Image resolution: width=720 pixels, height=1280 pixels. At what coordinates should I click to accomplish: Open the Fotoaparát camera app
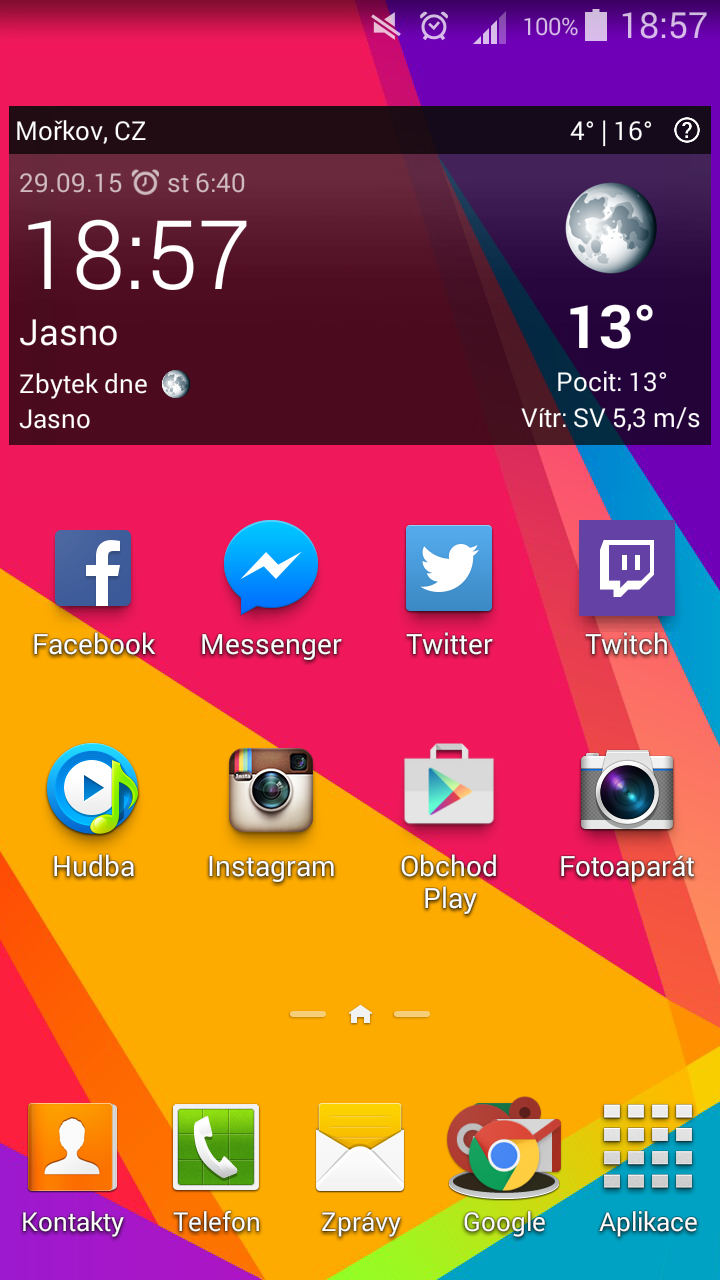[x=627, y=790]
